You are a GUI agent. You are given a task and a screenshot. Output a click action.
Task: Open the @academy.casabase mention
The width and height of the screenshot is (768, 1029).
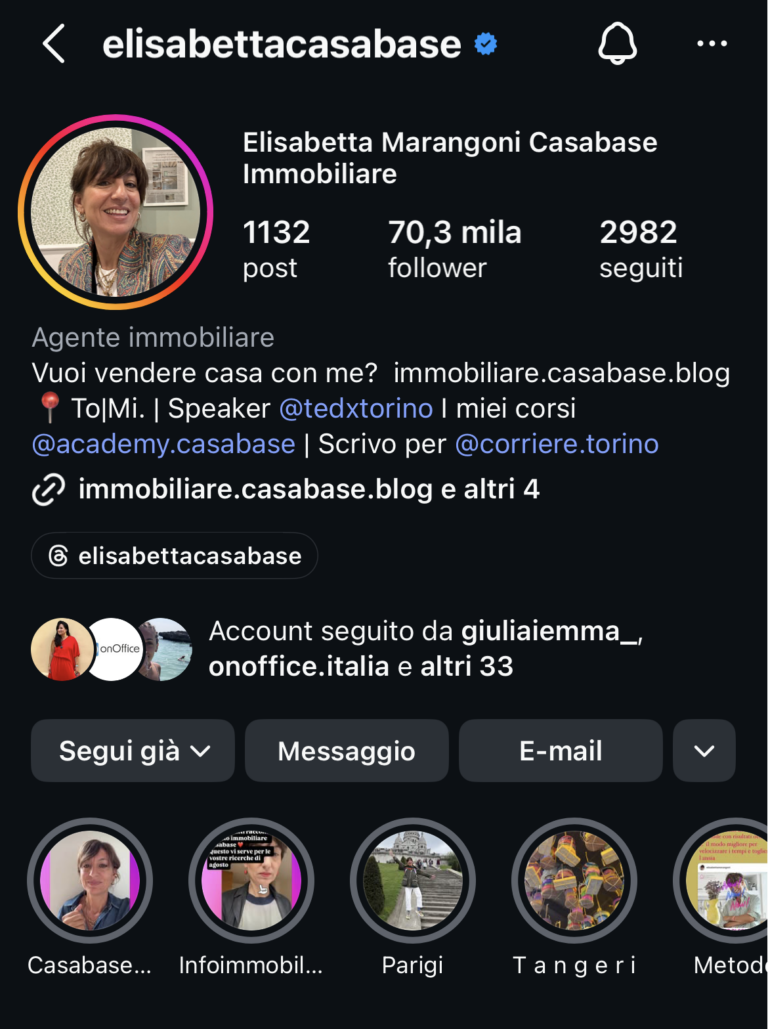163,444
